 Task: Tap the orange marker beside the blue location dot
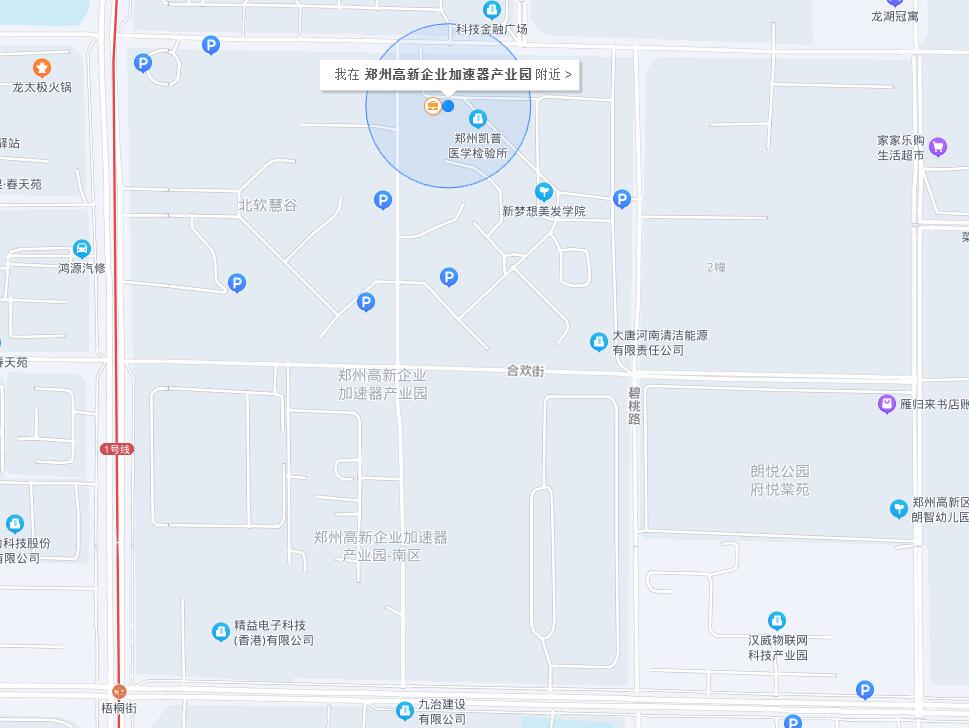[x=432, y=106]
